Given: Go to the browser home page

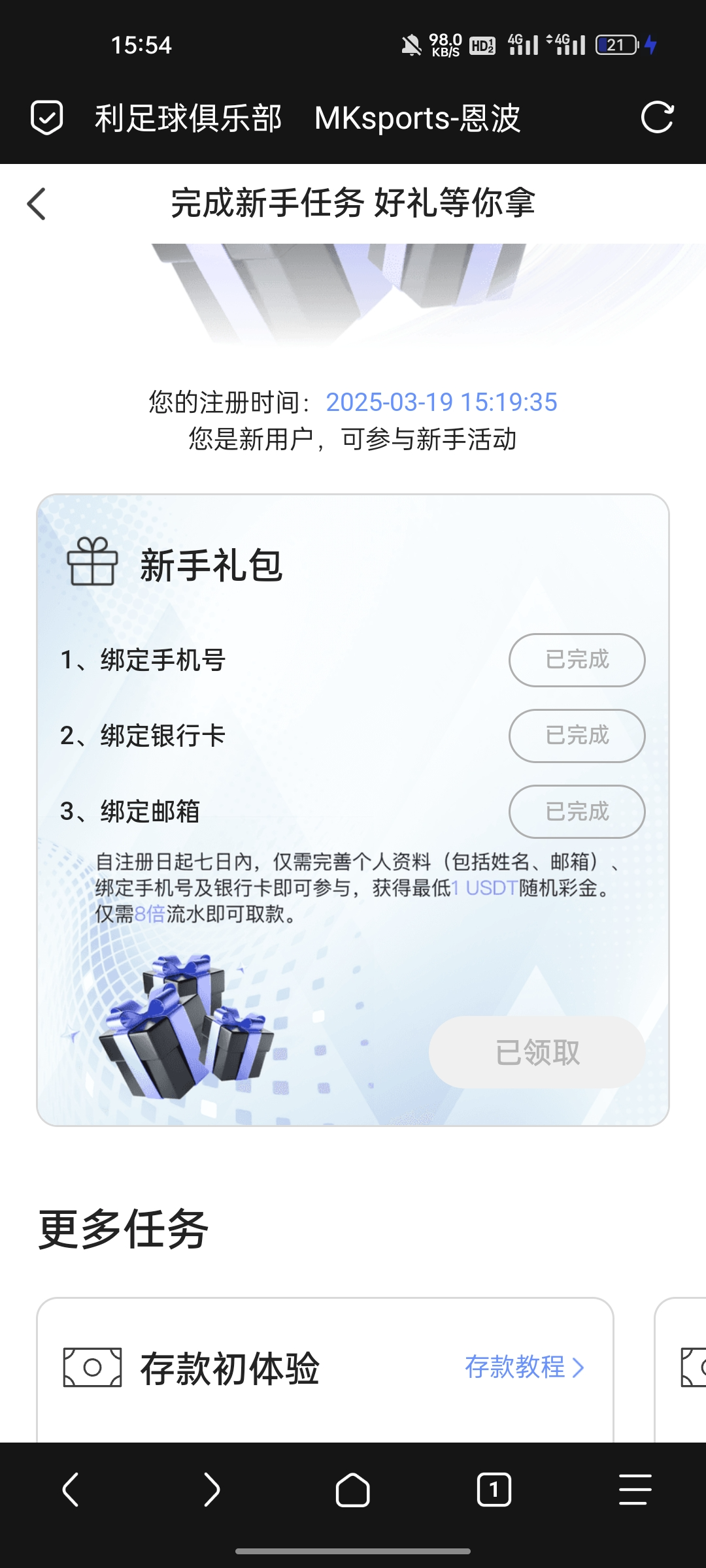Looking at the screenshot, I should point(352,1490).
